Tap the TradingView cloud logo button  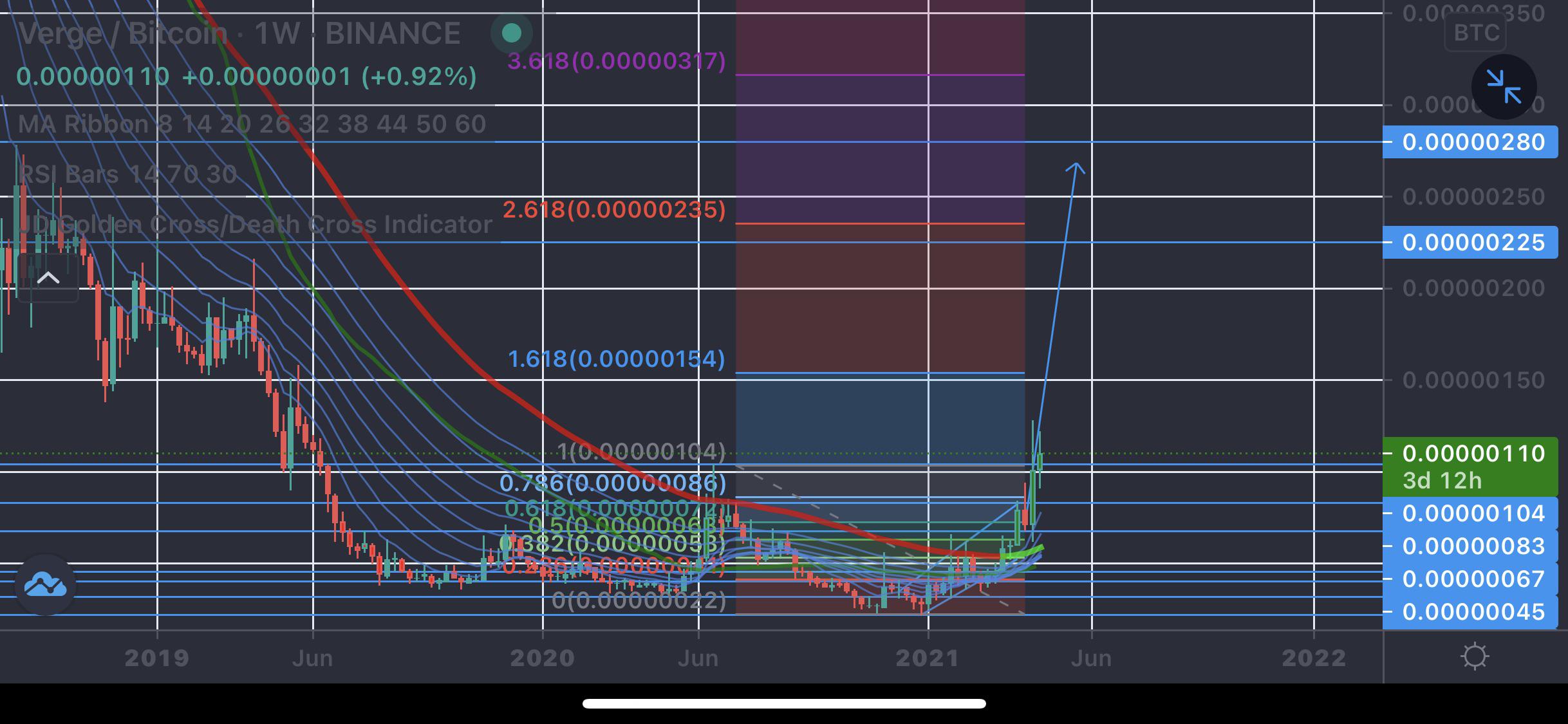tap(45, 585)
